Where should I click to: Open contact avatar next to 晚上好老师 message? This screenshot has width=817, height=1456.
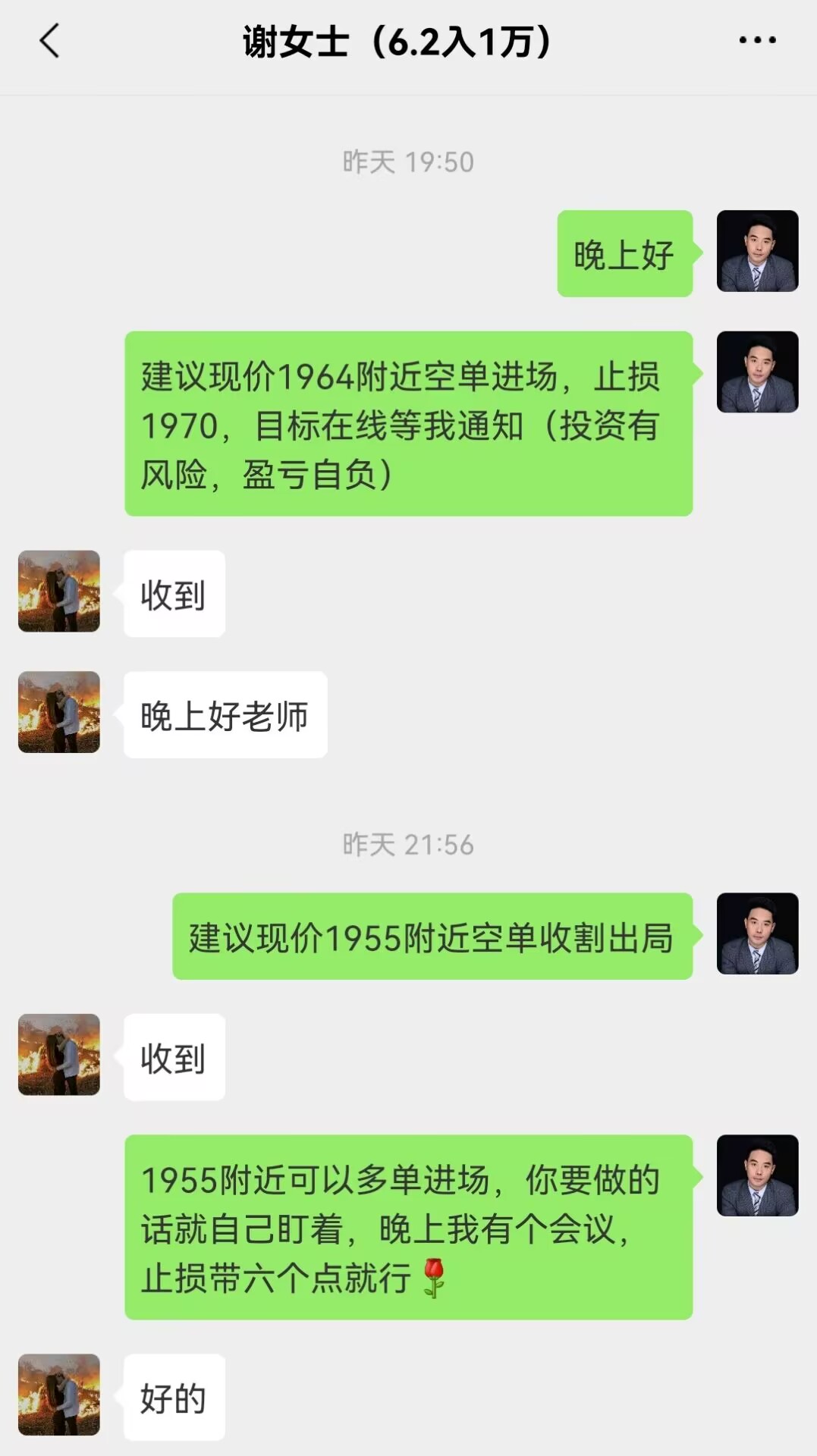pos(59,712)
